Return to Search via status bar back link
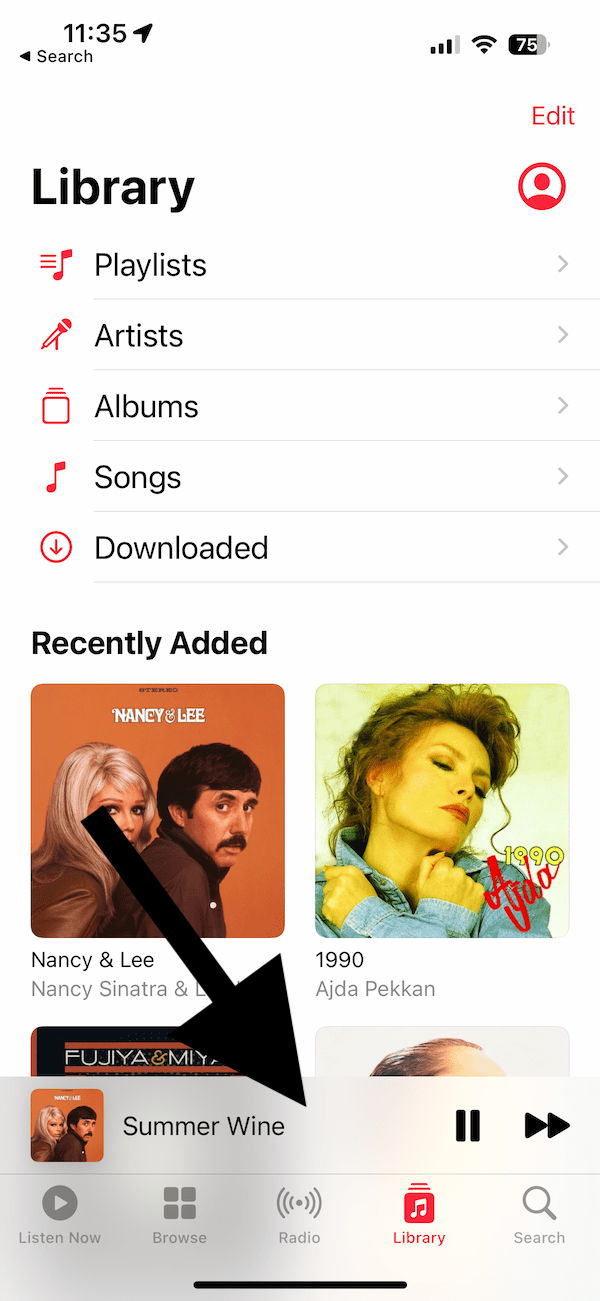 point(56,57)
